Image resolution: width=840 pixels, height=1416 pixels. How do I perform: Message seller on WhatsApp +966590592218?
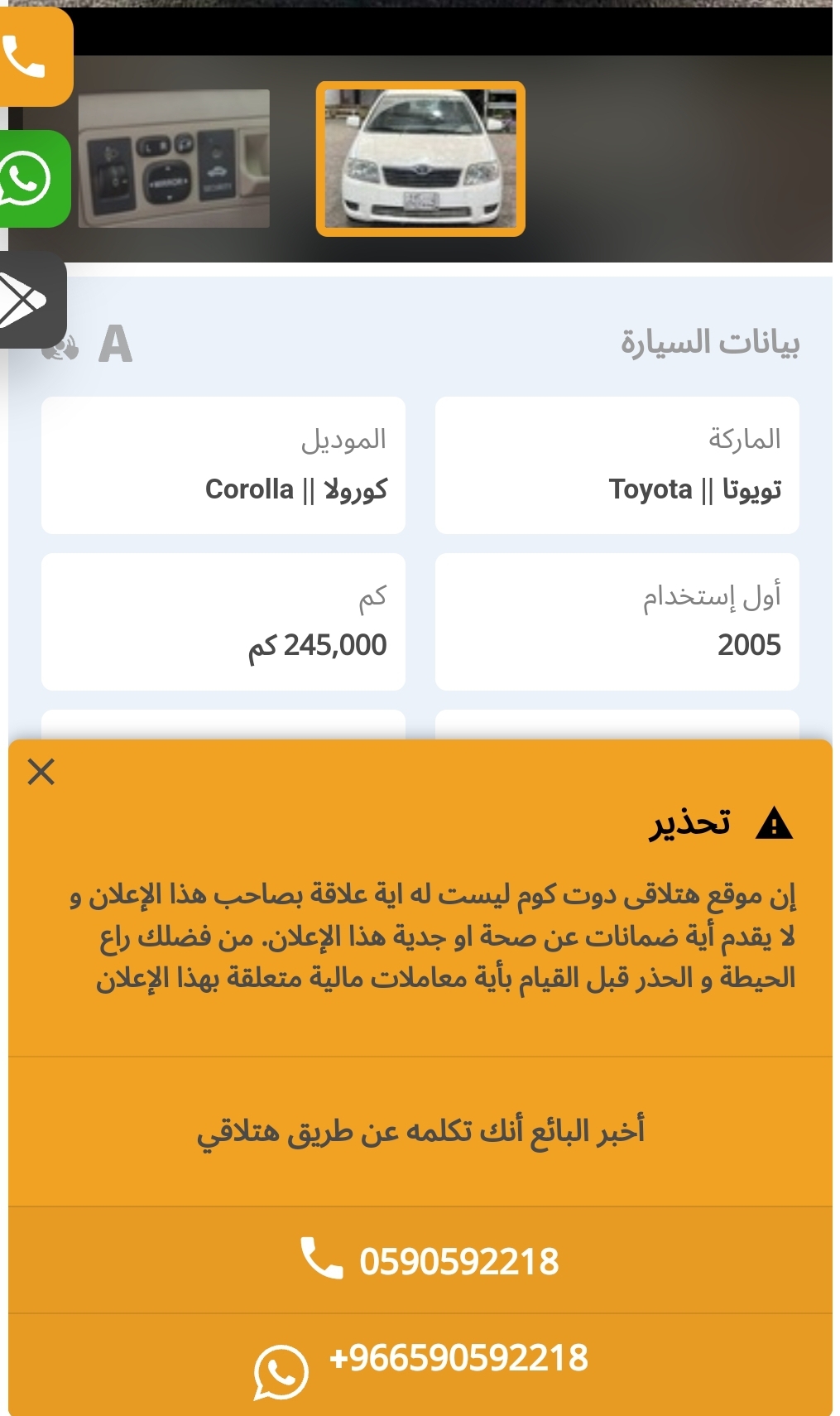point(420,1363)
